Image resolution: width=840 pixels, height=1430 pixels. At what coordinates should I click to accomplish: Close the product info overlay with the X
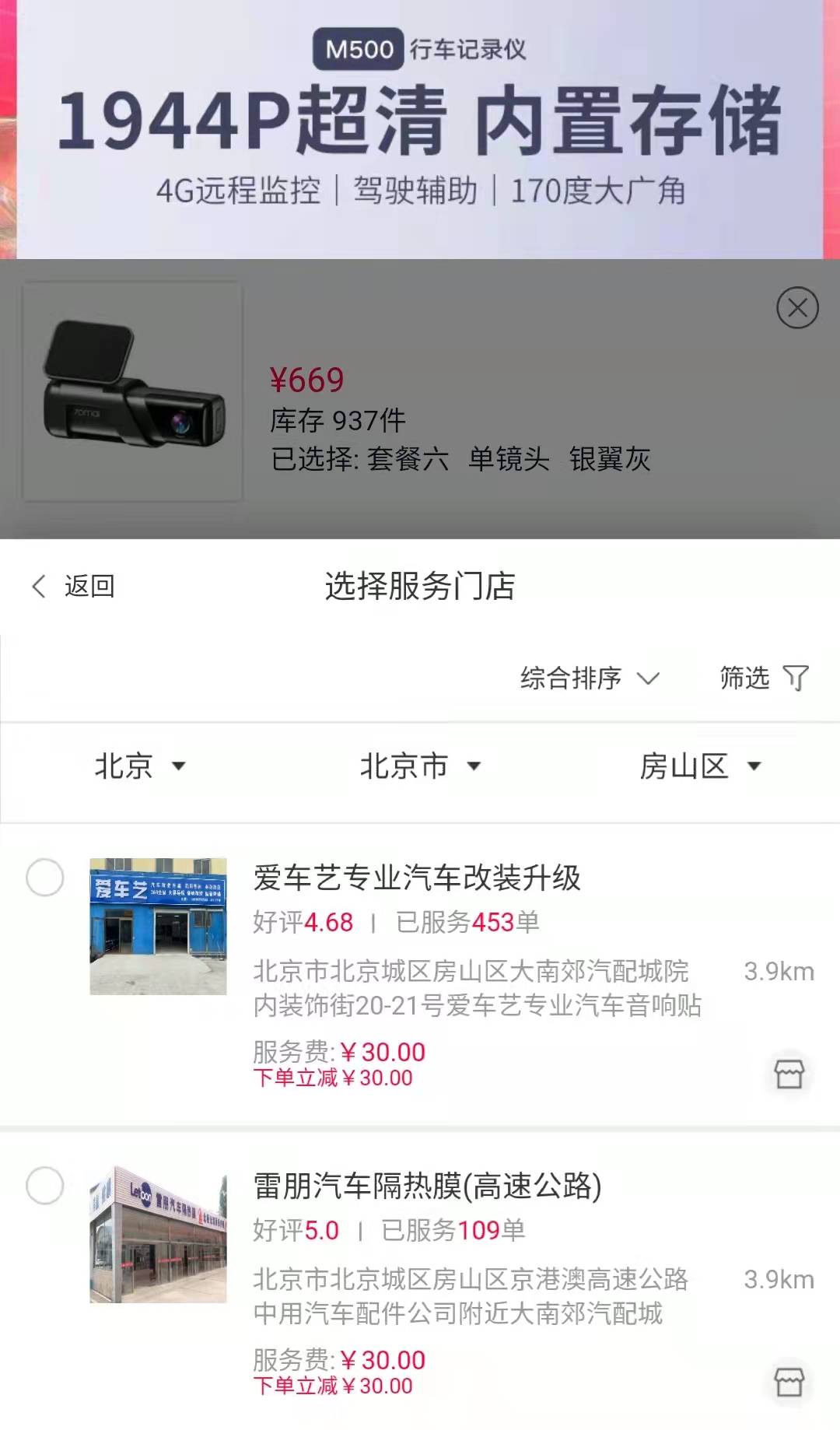pyautogui.click(x=798, y=307)
